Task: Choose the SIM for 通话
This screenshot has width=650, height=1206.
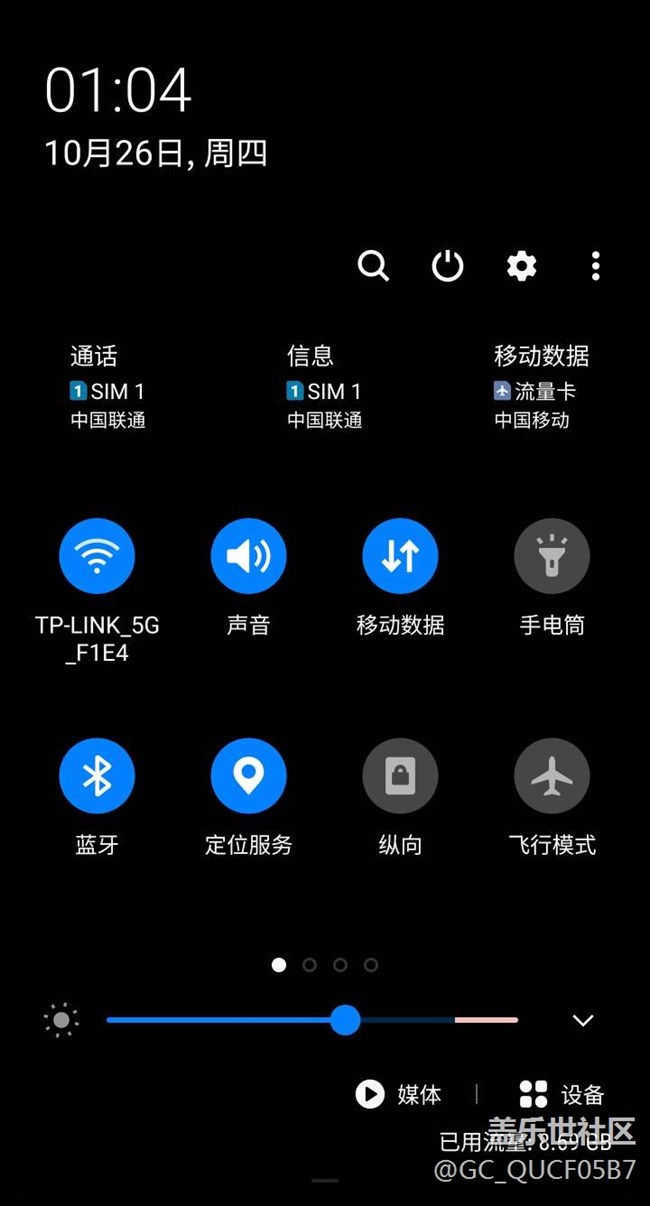Action: tap(107, 388)
